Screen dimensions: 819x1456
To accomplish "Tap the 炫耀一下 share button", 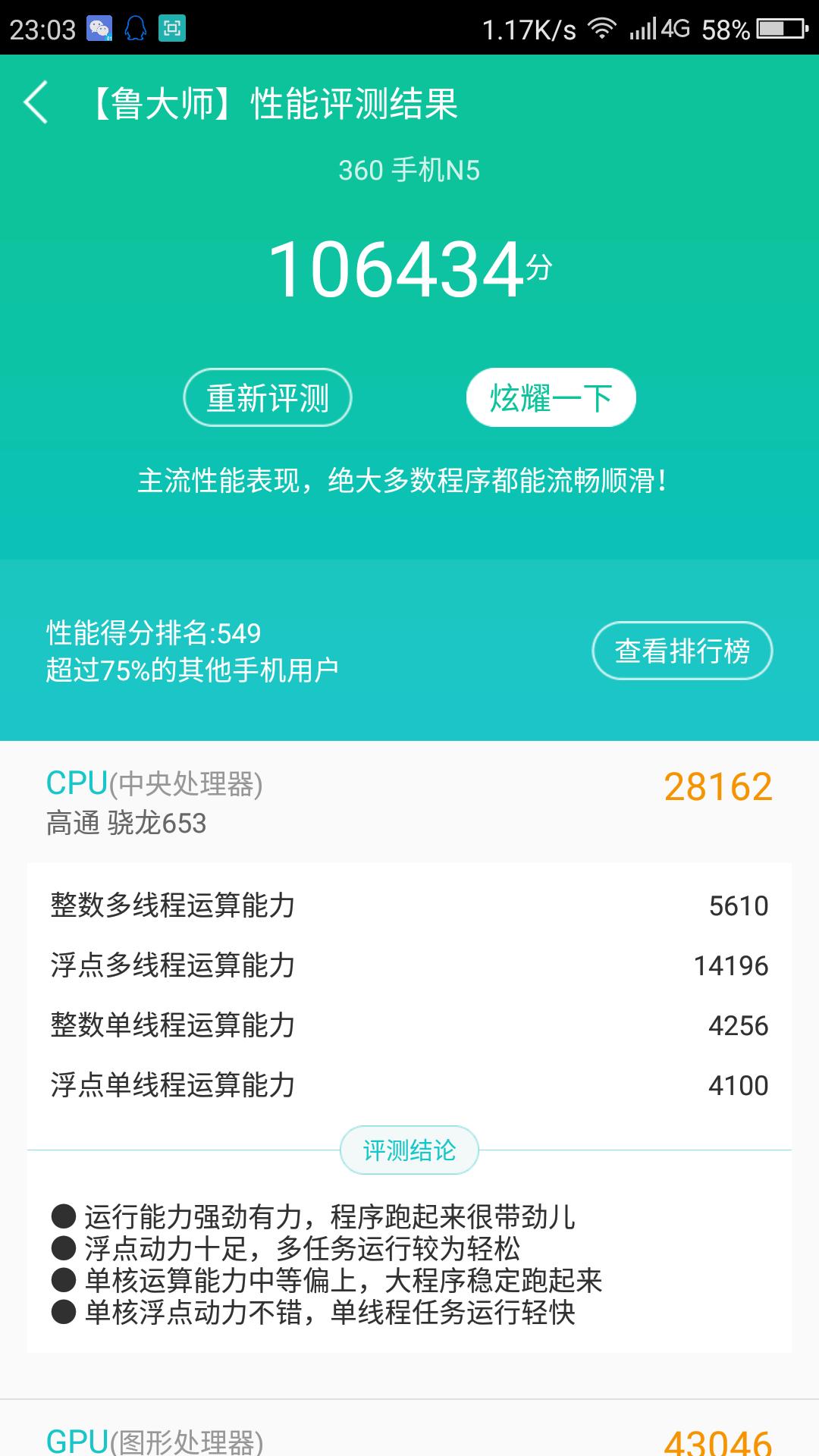I will 550,397.
